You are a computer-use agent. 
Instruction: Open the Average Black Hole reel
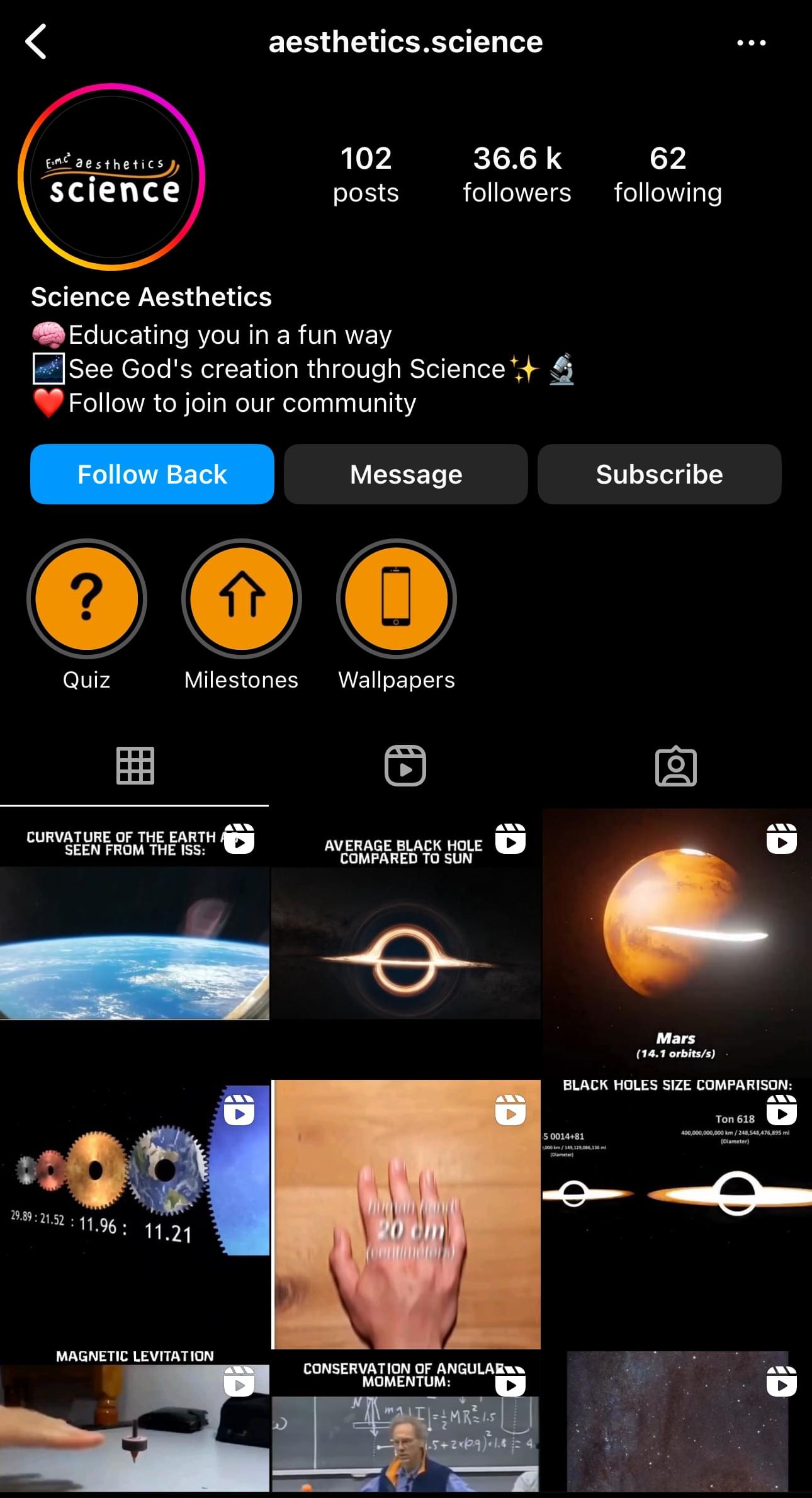405,943
